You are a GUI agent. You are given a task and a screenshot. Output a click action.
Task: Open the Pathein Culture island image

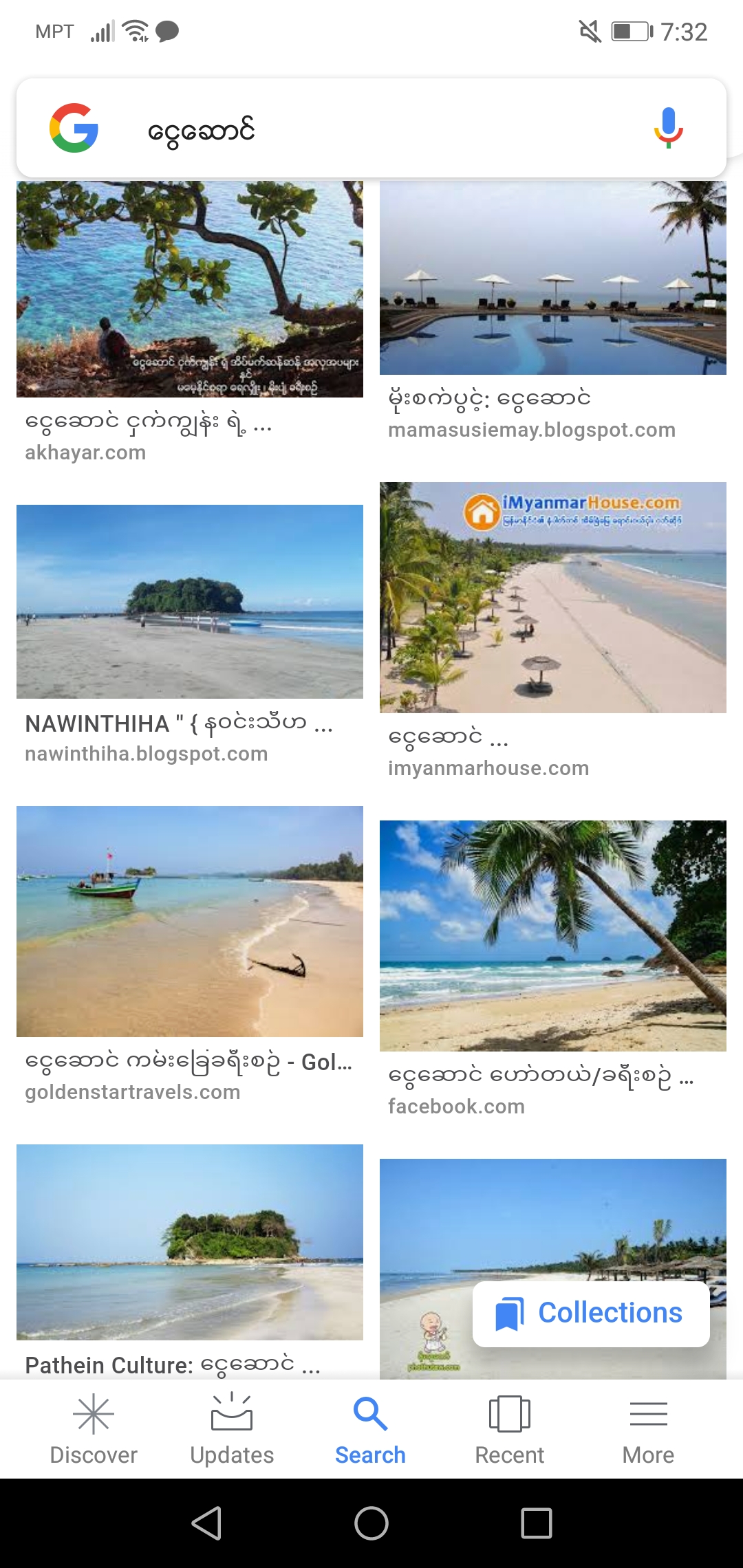pos(190,1242)
